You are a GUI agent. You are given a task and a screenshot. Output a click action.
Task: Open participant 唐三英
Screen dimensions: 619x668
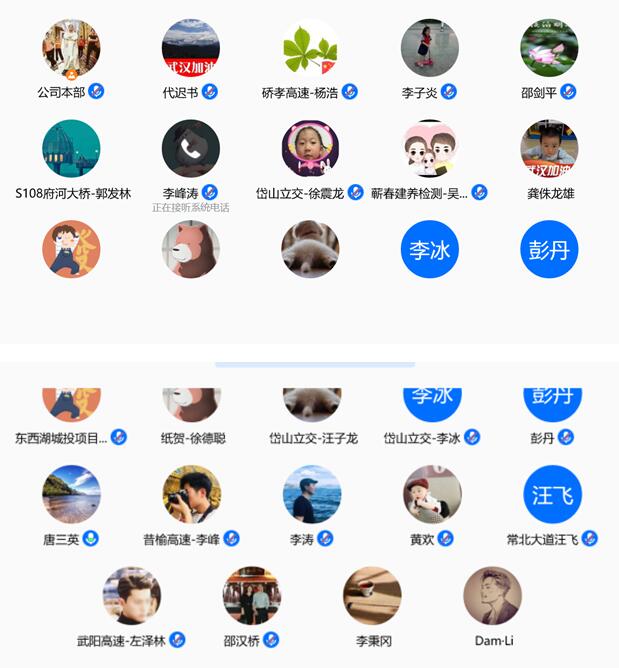coord(71,495)
